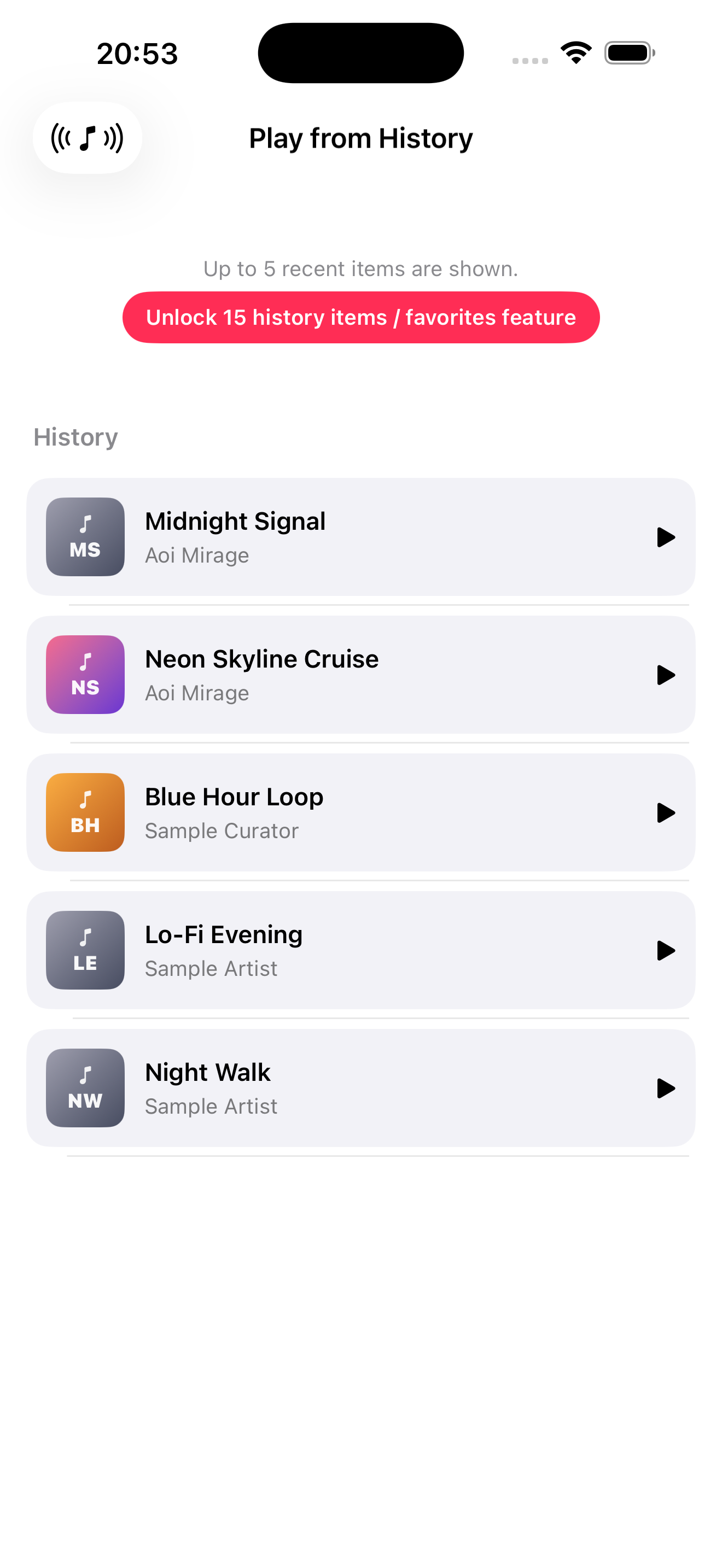Play the Blue Hour Loop track
The height and width of the screenshot is (1568, 722).
click(x=665, y=812)
